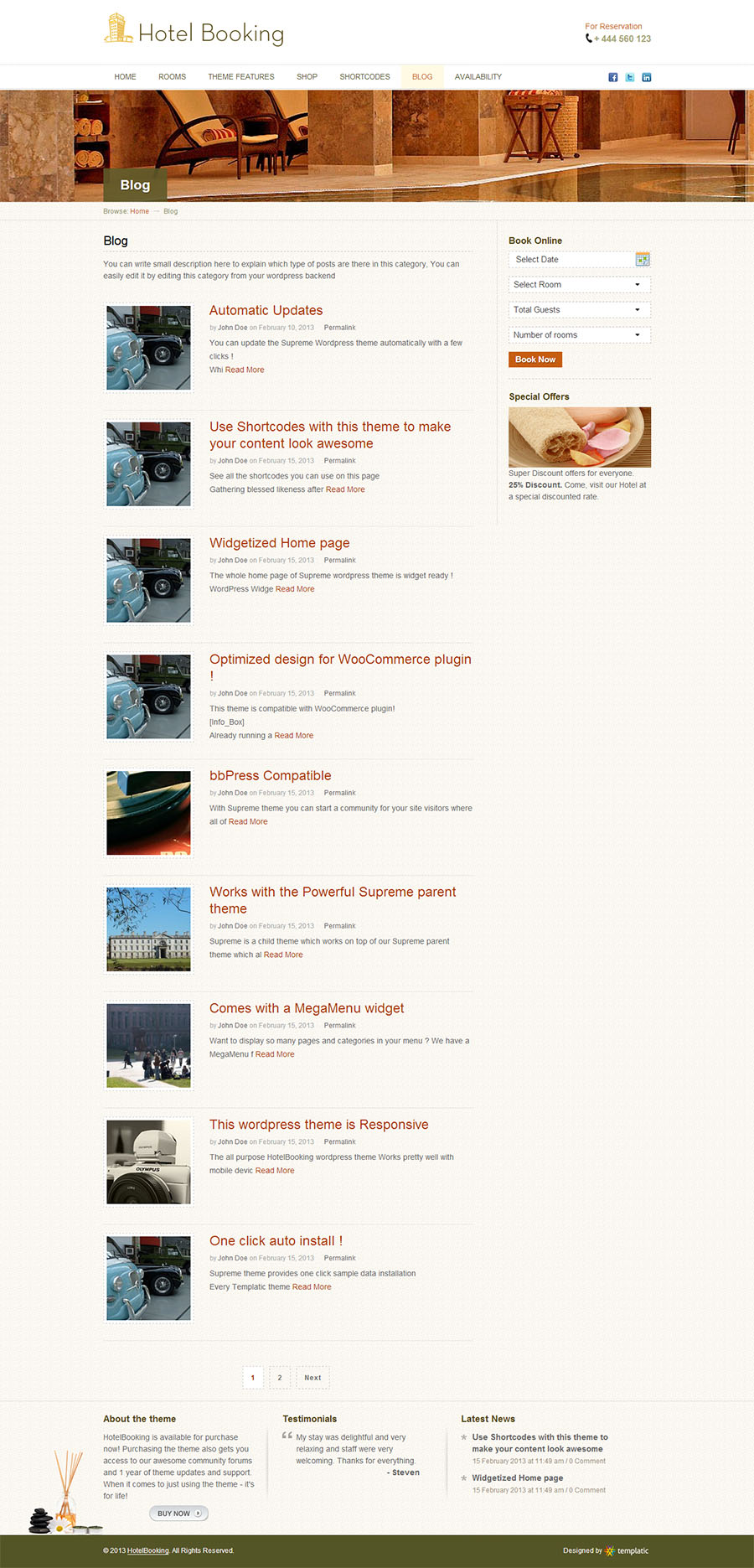This screenshot has height=1568, width=754.
Task: Open the Twitter icon in header
Action: (x=630, y=77)
